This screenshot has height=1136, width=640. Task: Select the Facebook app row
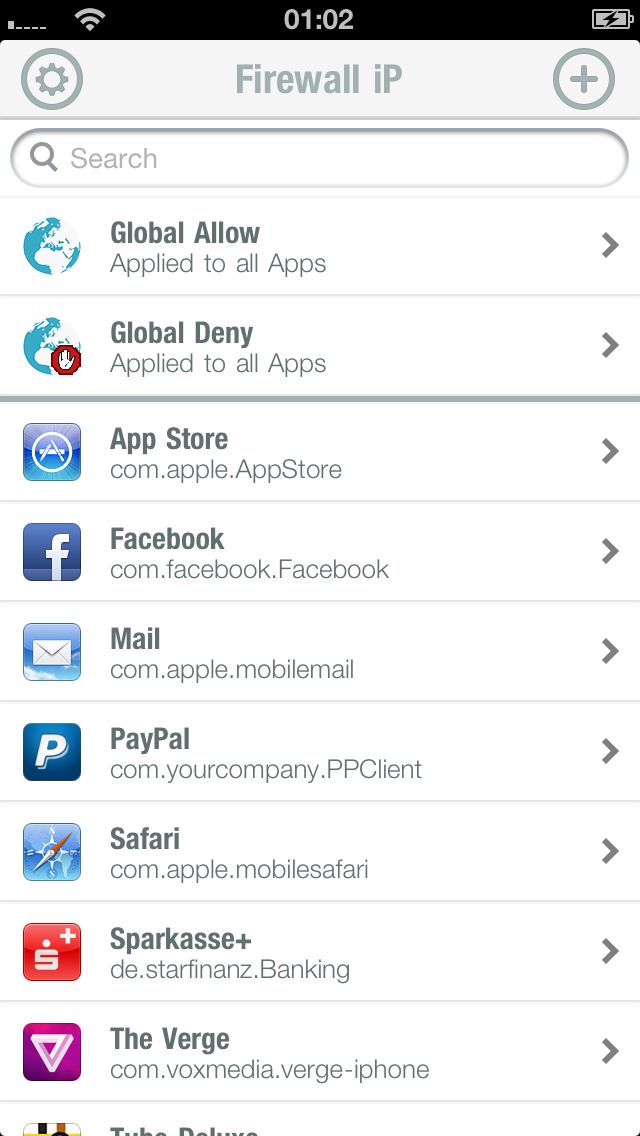click(320, 552)
